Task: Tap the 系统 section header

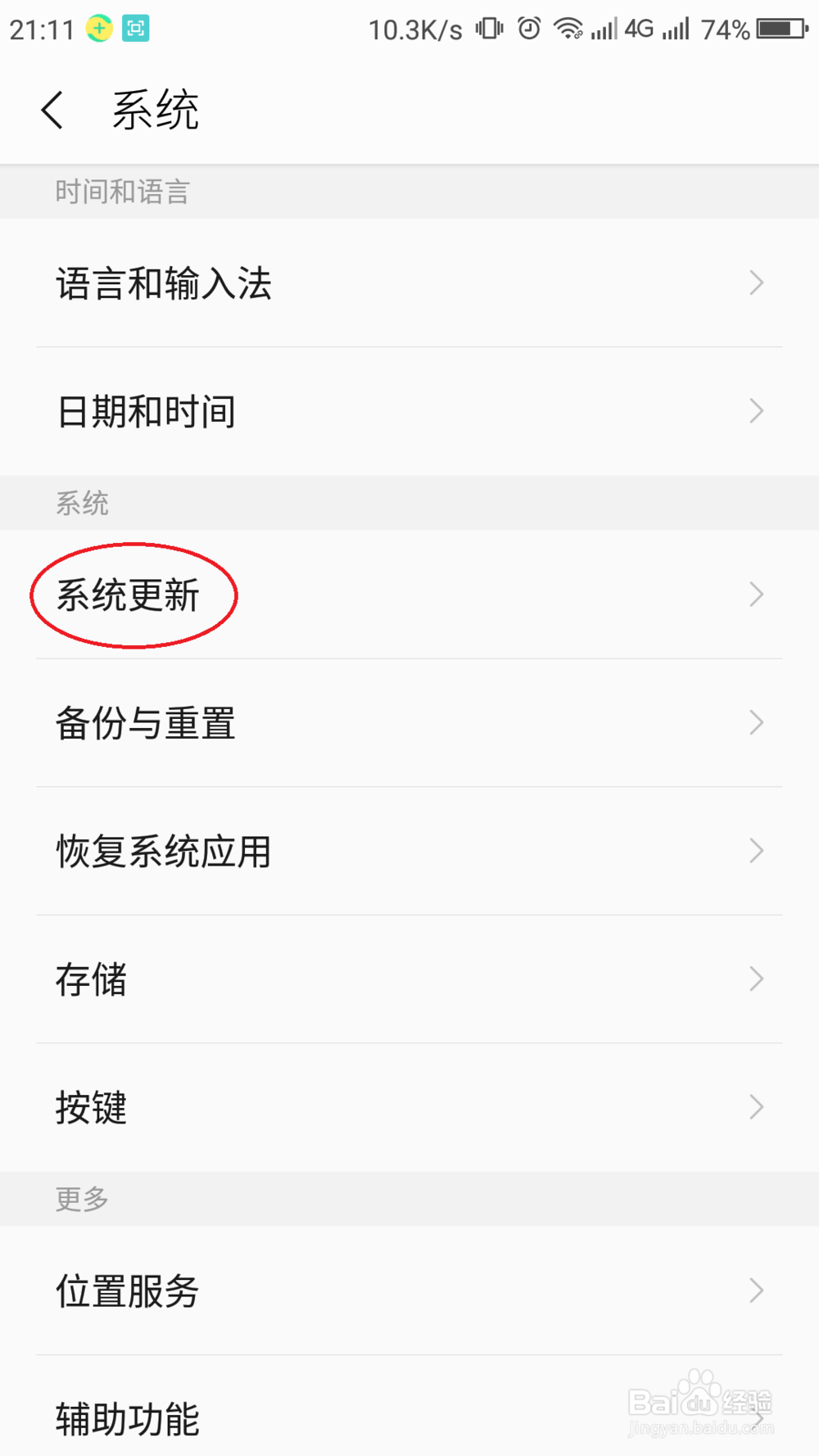Action: pyautogui.click(x=82, y=503)
